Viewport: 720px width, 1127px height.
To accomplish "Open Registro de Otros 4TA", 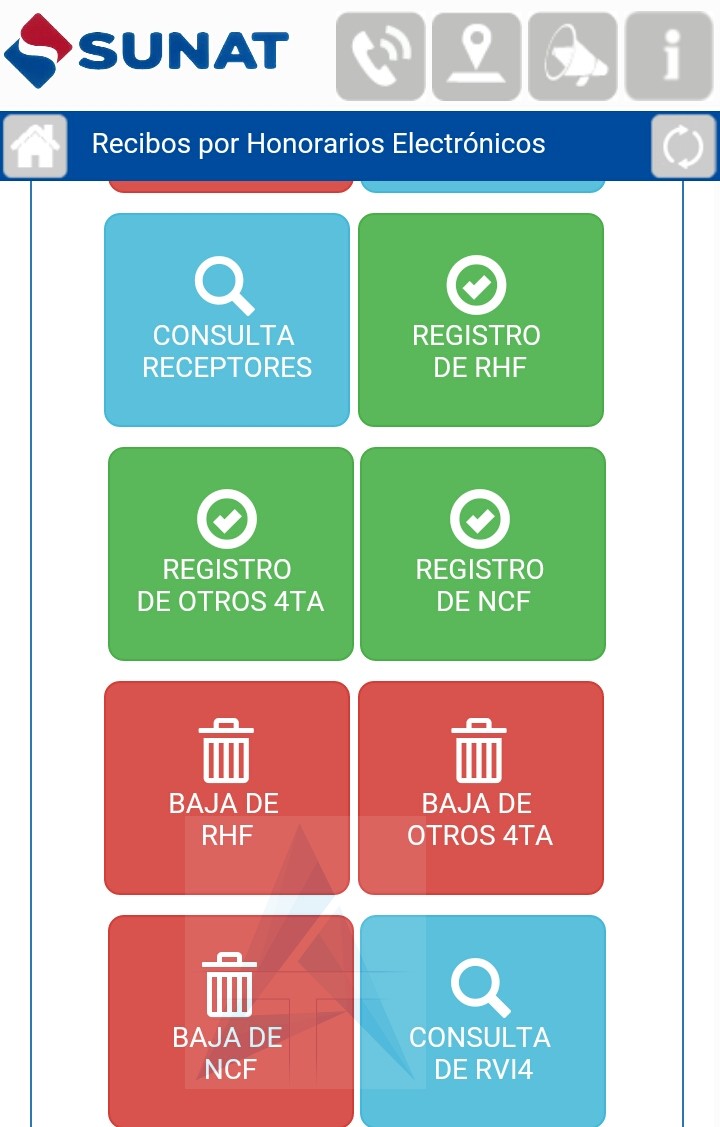I will pos(230,554).
